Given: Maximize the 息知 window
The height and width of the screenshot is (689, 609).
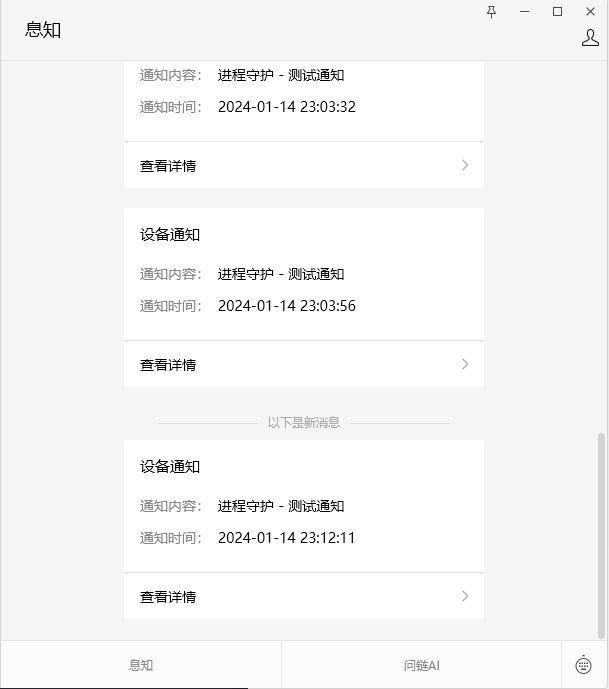Looking at the screenshot, I should (x=557, y=11).
